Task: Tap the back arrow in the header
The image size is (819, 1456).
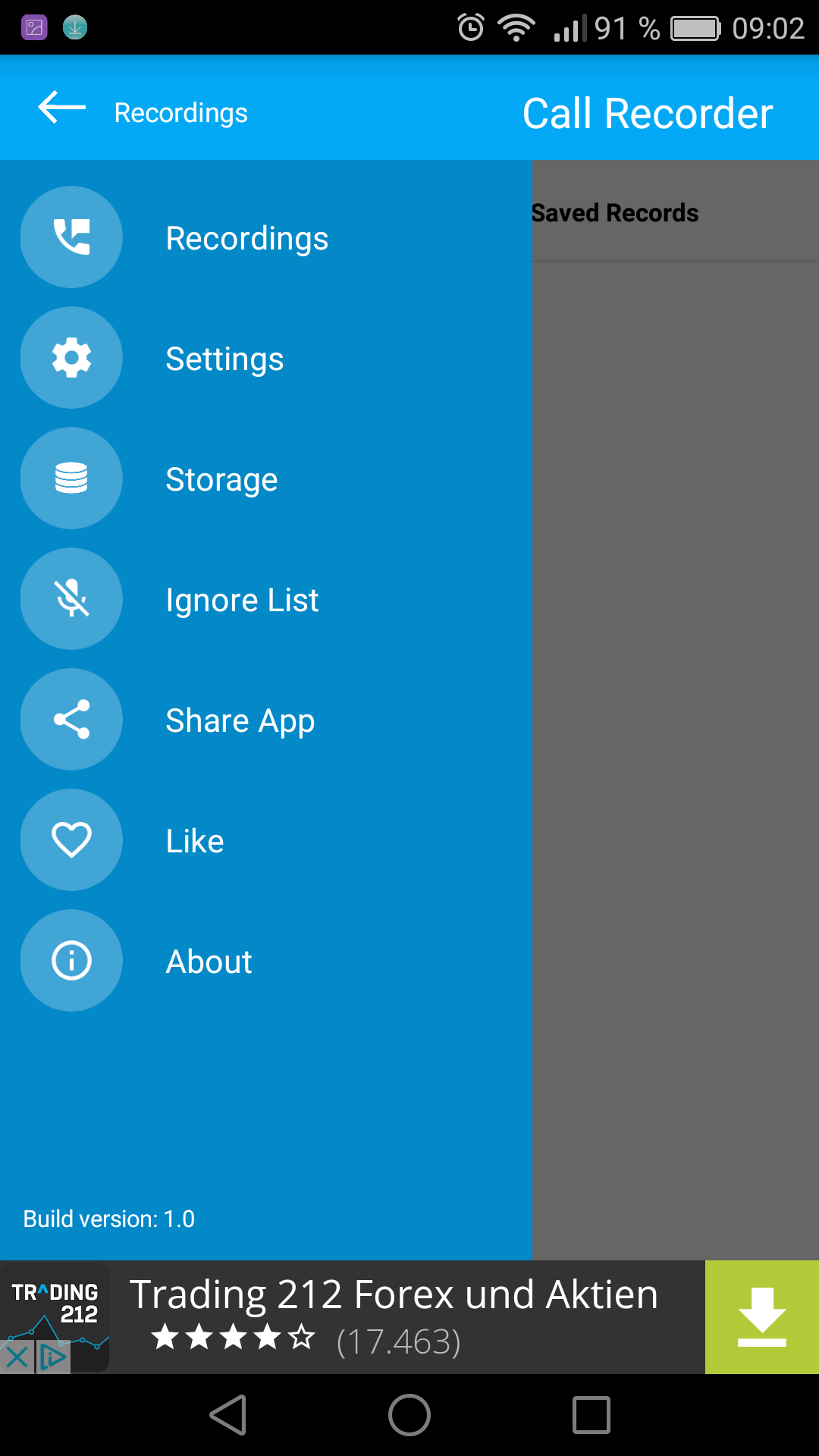Action: [x=61, y=108]
